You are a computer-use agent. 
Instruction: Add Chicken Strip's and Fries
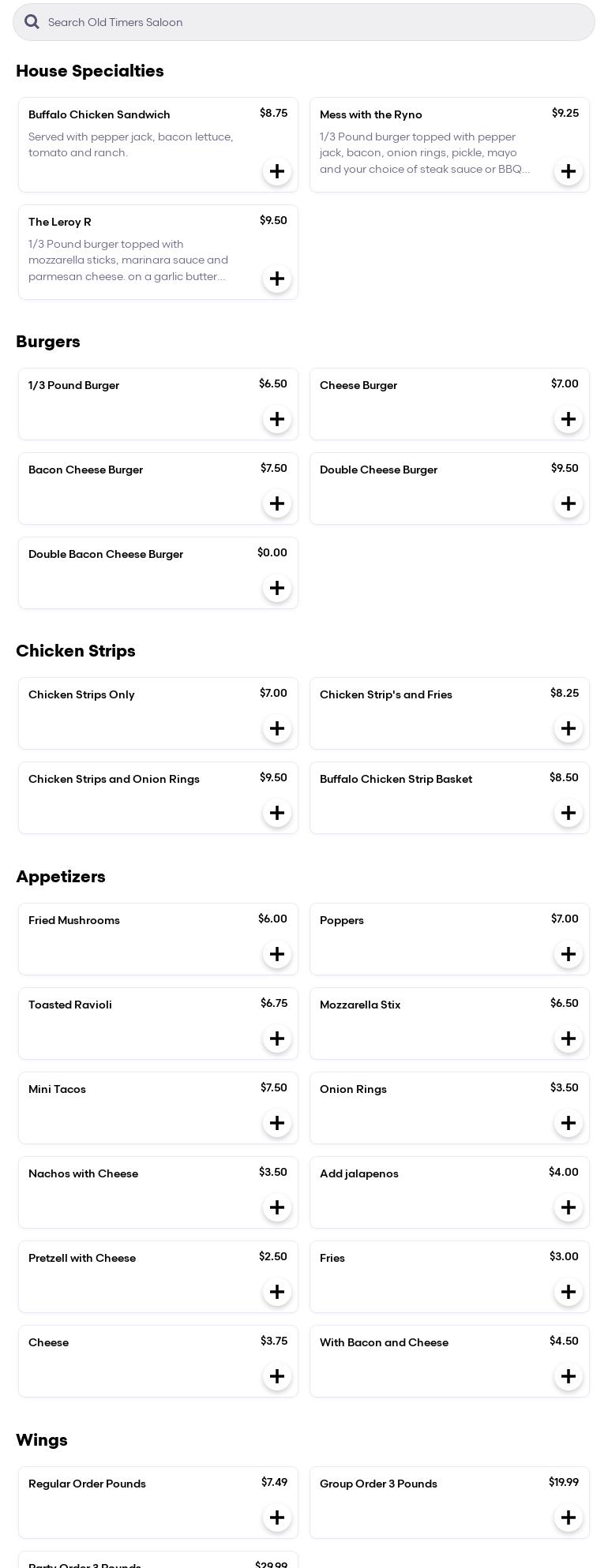569,728
